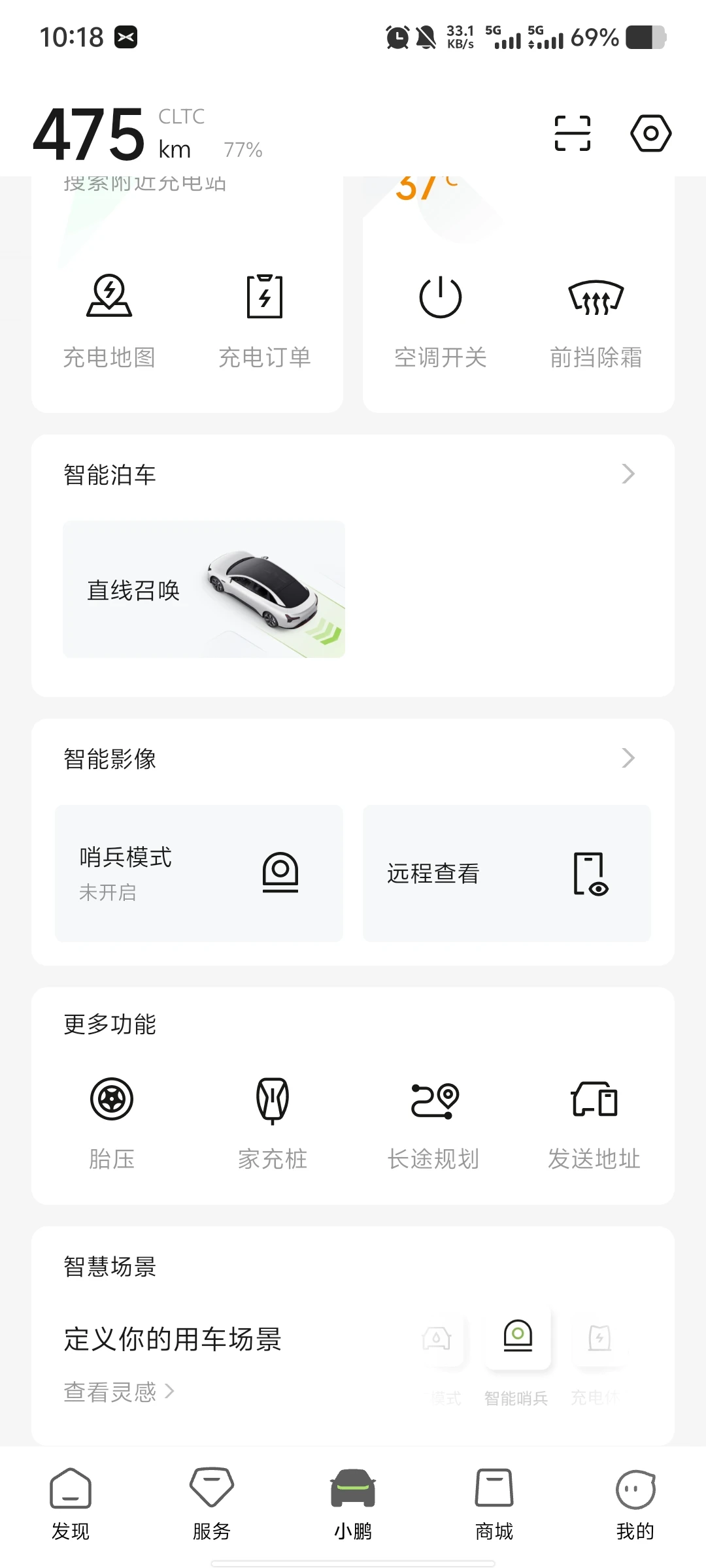Open the 远程查看 remote view card

point(507,873)
